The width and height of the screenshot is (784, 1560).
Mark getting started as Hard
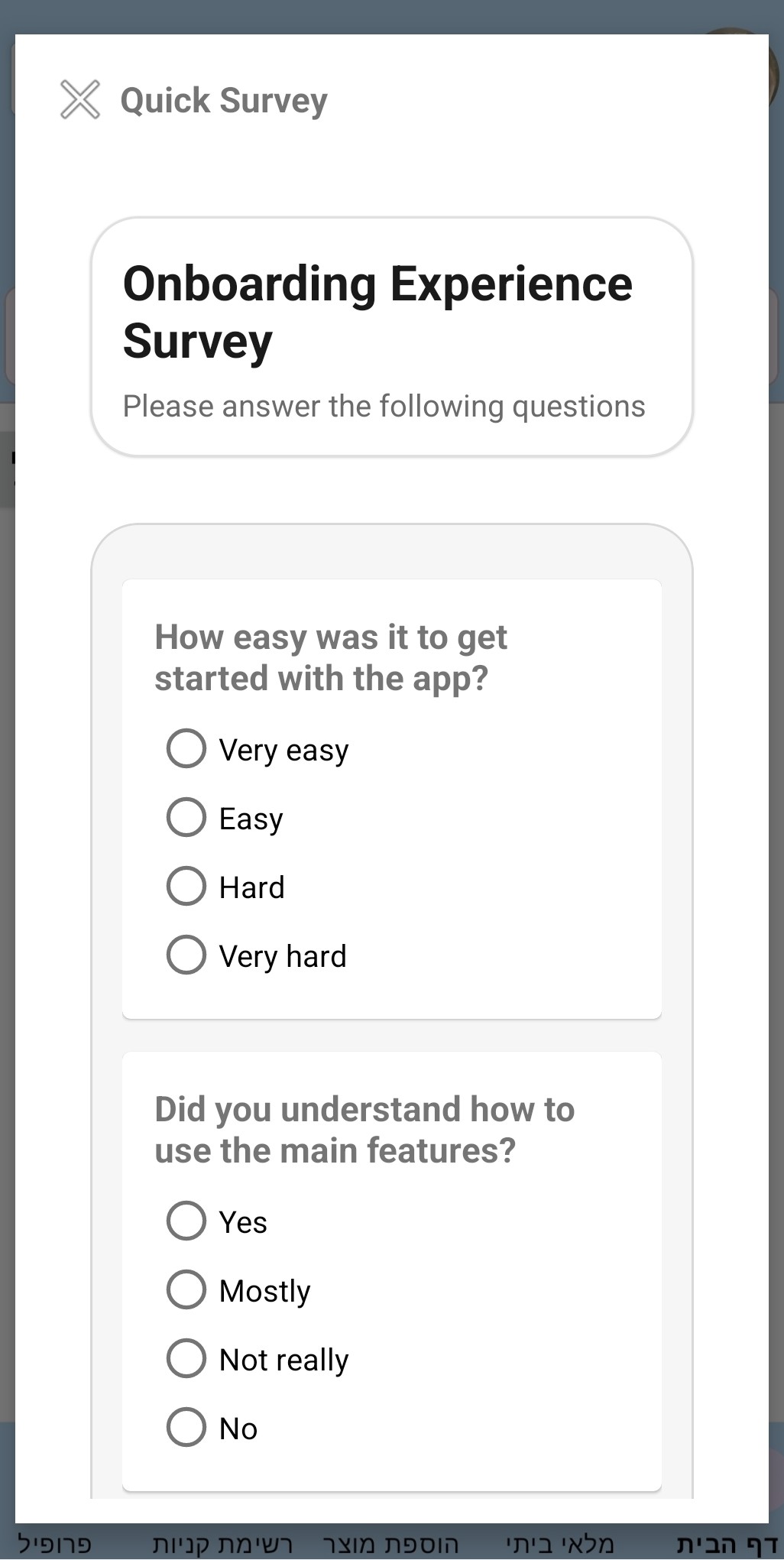coord(186,886)
